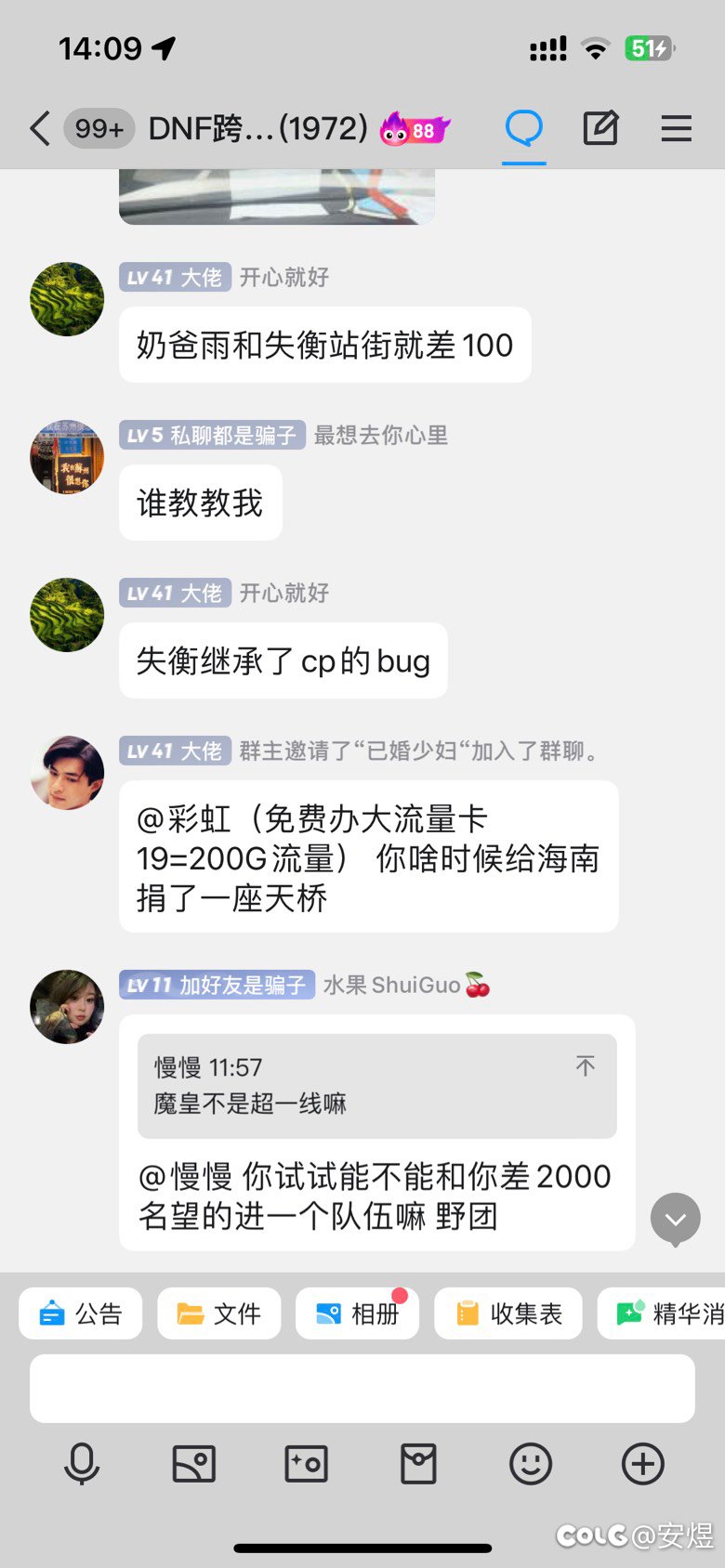This screenshot has width=725, height=1568.
Task: Open more attachment options plus icon
Action: 642,1465
